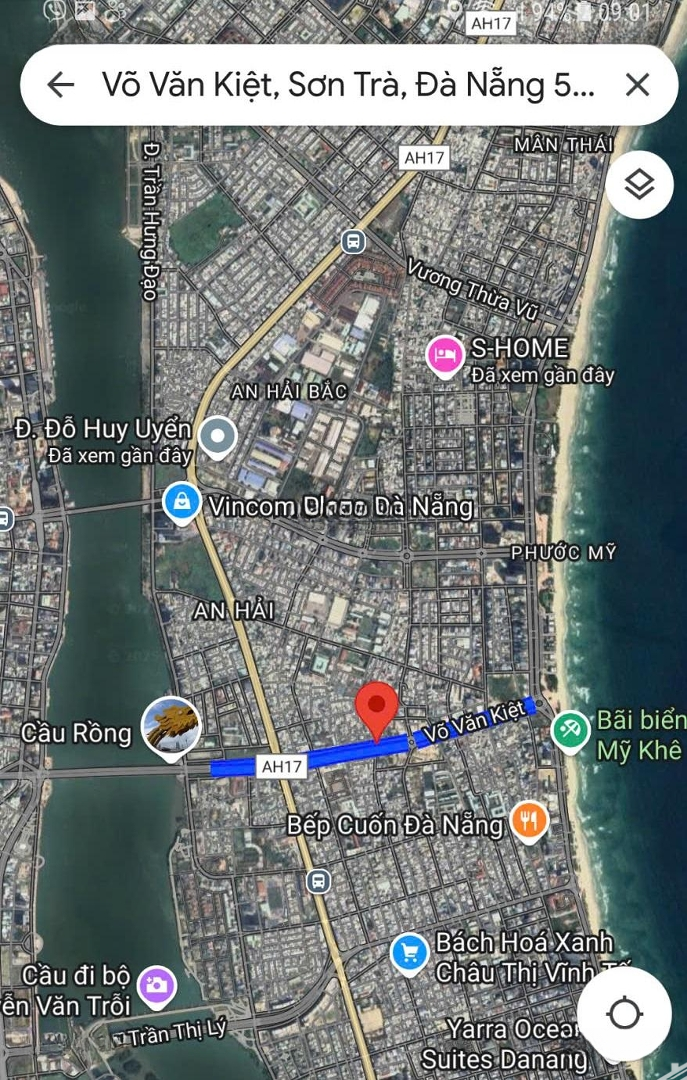This screenshot has width=687, height=1080.
Task: Open the Nguyễn Văn Trỗi walking bridge marker
Action: (156, 985)
